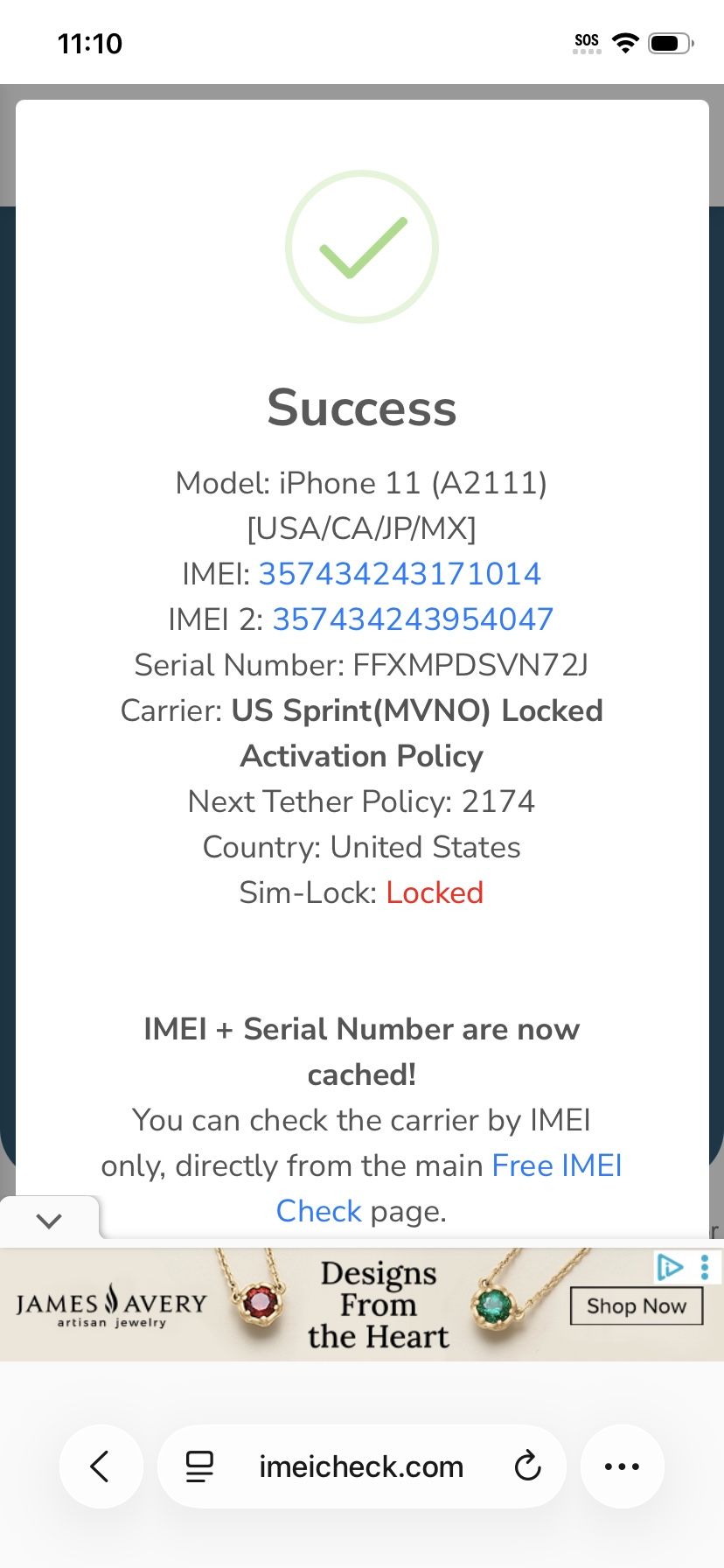Open the IMEI link 357434243171014
This screenshot has width=724, height=1568.
pyautogui.click(x=400, y=574)
